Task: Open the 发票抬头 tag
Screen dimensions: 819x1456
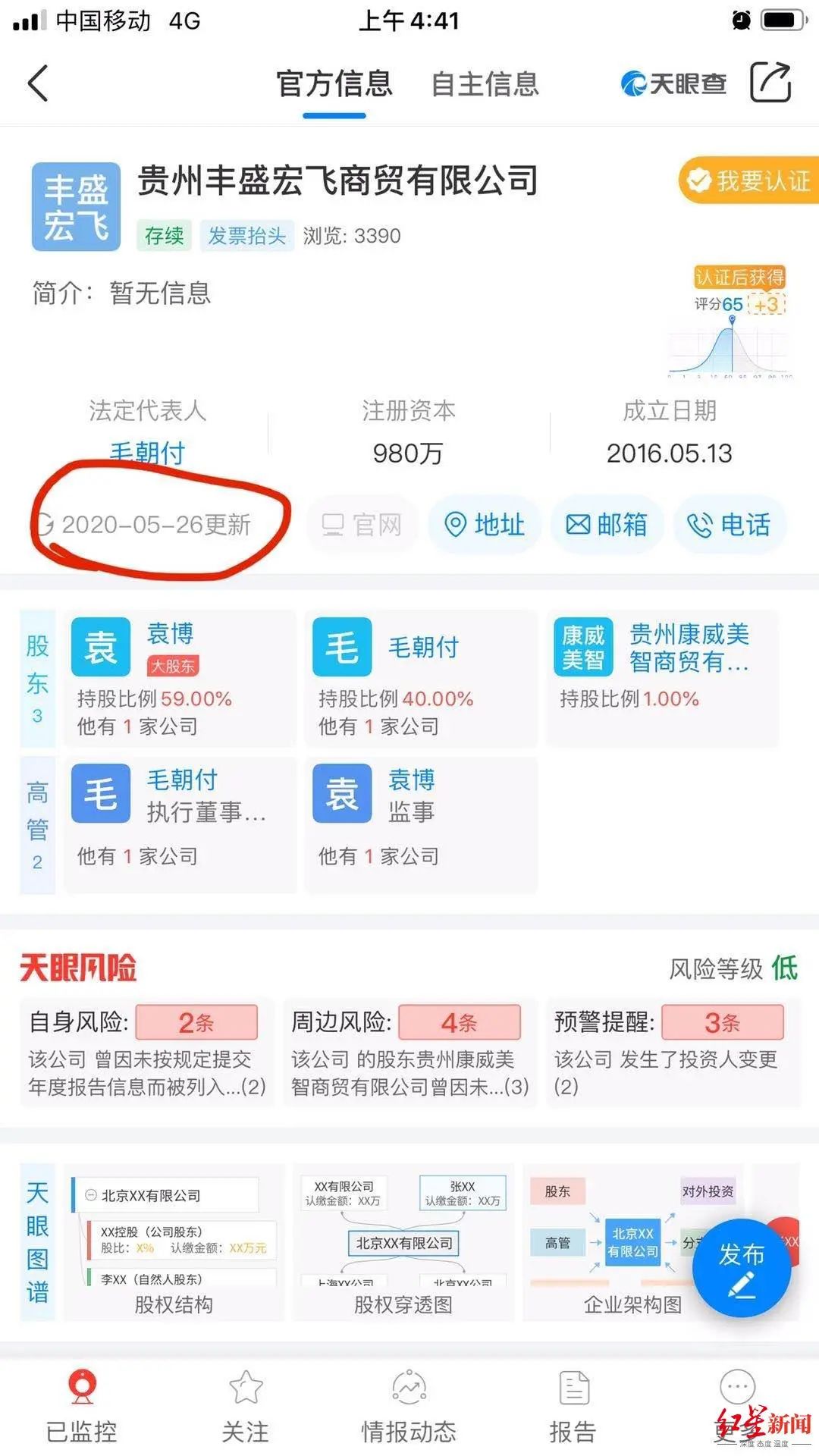Action: (x=247, y=236)
